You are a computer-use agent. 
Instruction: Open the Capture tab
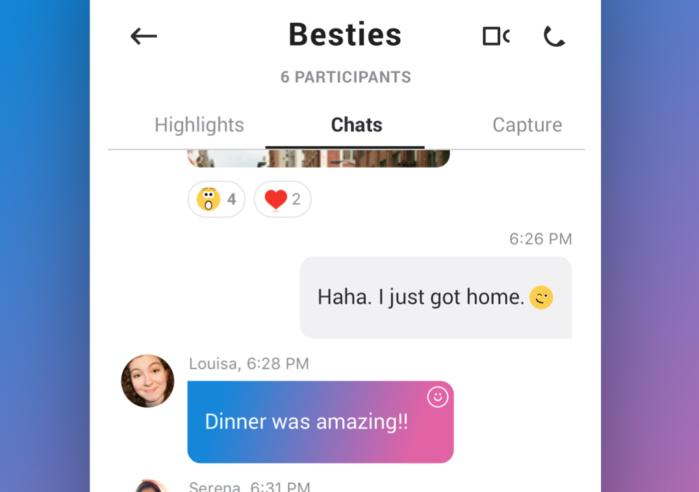click(x=527, y=125)
